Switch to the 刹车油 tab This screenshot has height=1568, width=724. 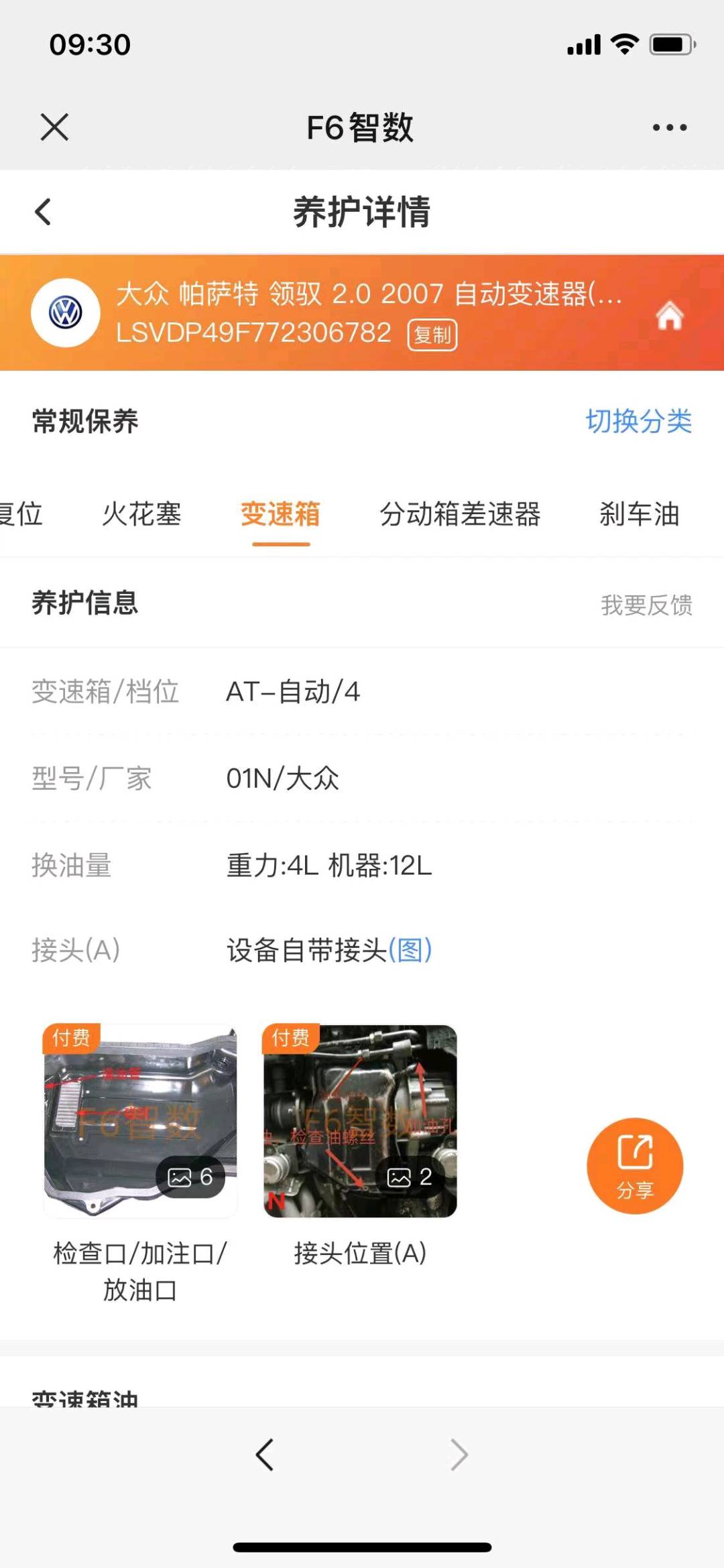point(639,514)
